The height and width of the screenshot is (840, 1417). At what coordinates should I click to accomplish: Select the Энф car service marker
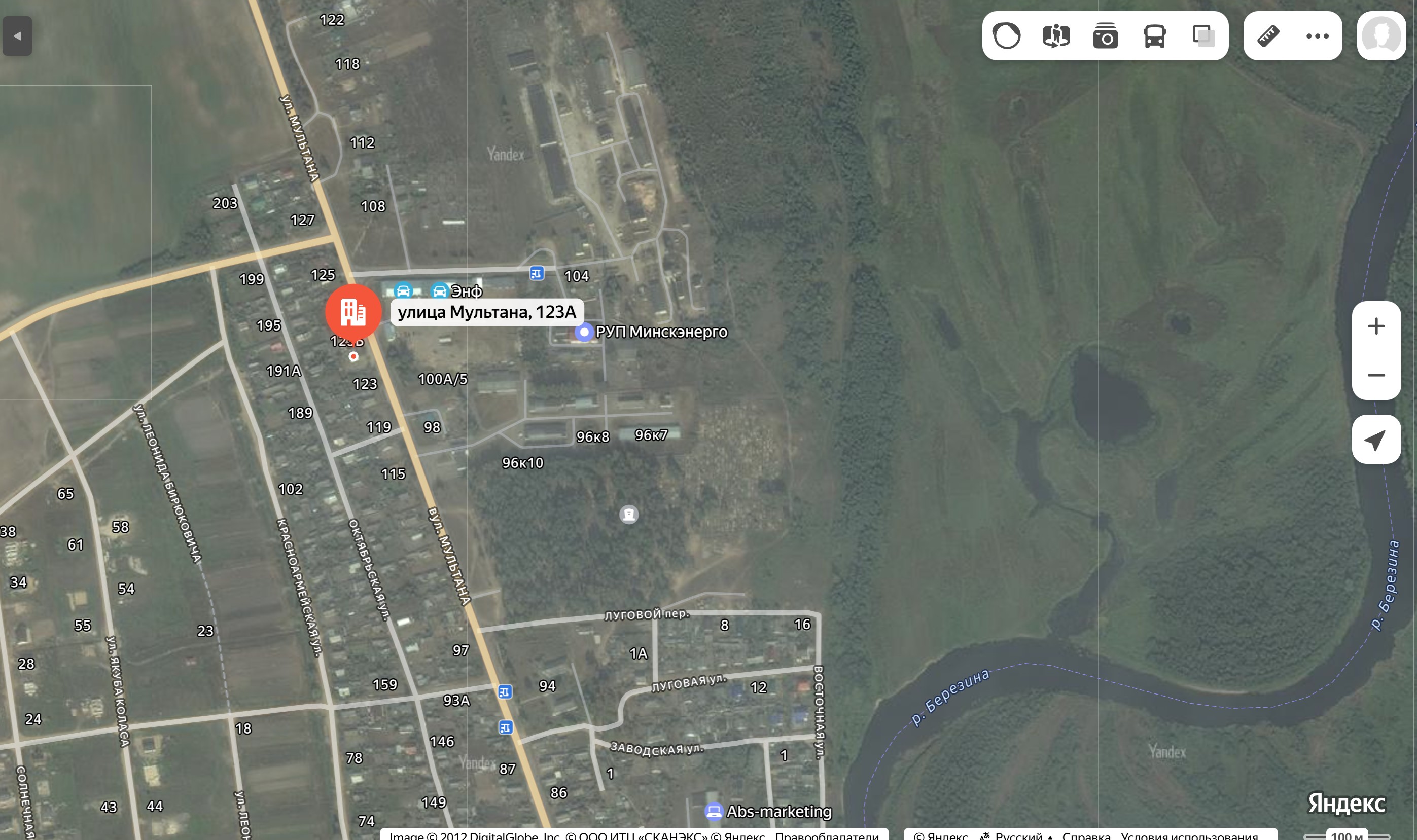tap(440, 291)
